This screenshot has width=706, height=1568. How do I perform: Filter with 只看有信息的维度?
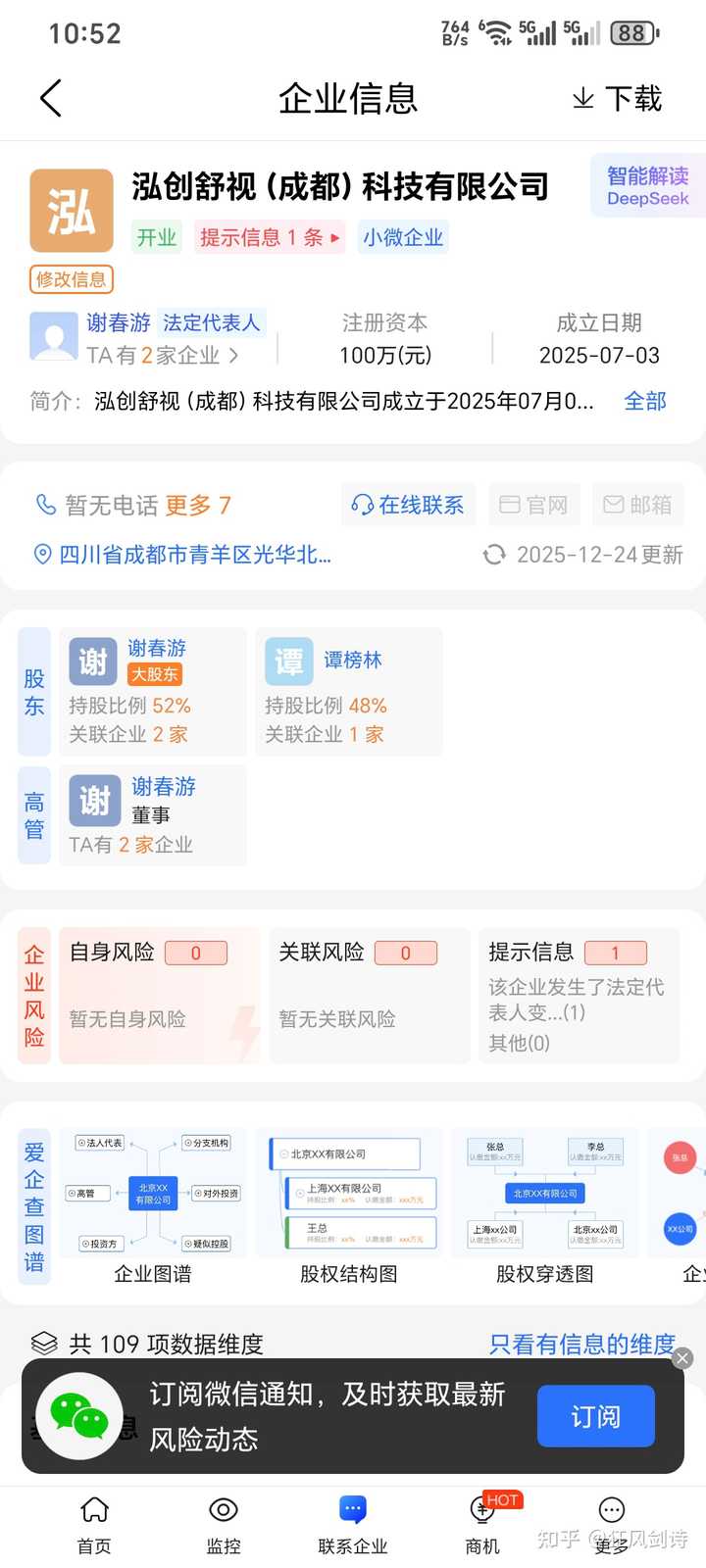coord(581,1344)
